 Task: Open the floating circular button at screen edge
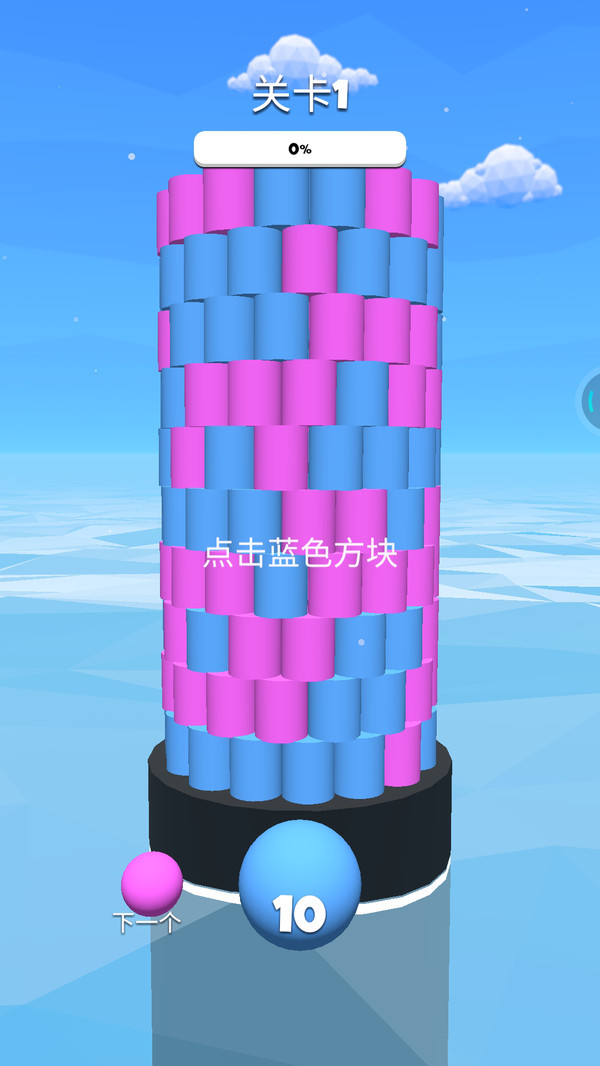tap(592, 401)
